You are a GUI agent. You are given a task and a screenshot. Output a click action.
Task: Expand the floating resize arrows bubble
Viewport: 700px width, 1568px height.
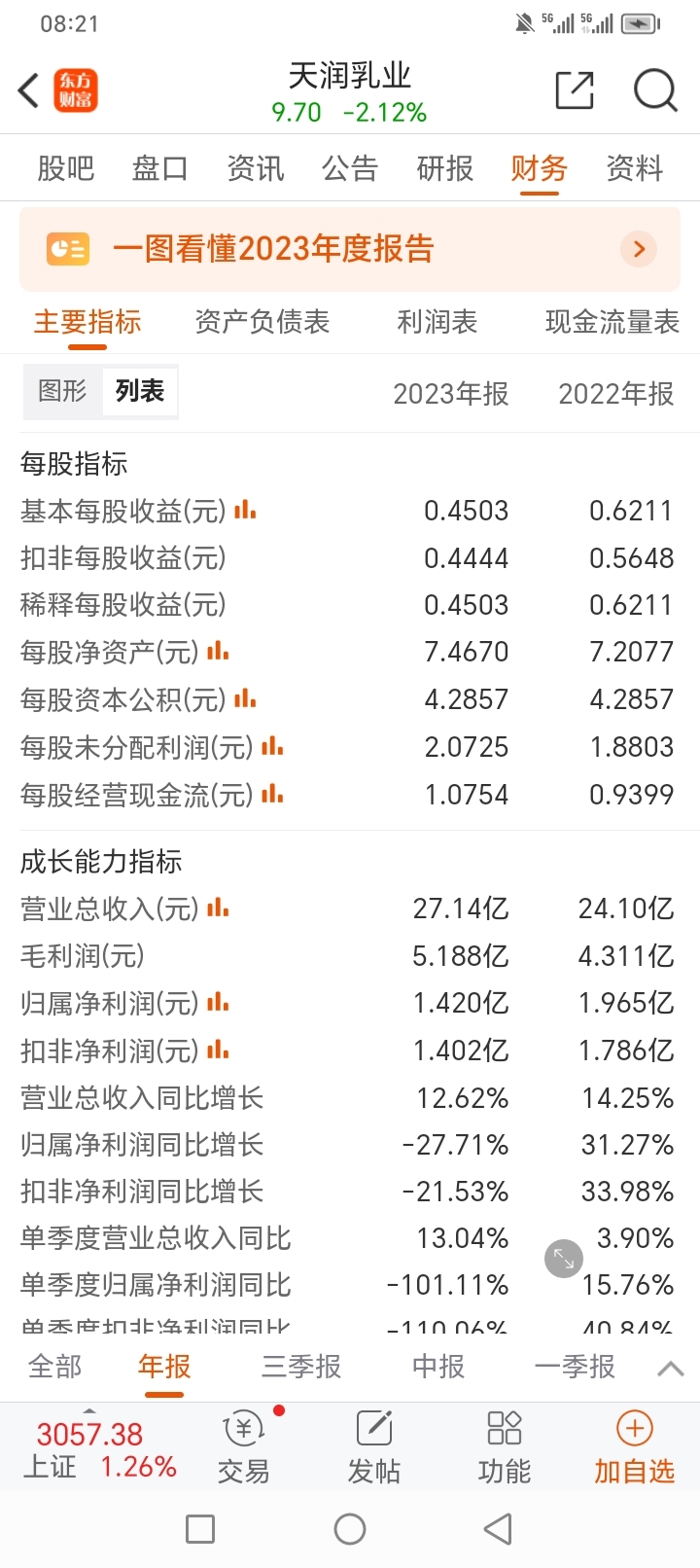click(x=562, y=1258)
